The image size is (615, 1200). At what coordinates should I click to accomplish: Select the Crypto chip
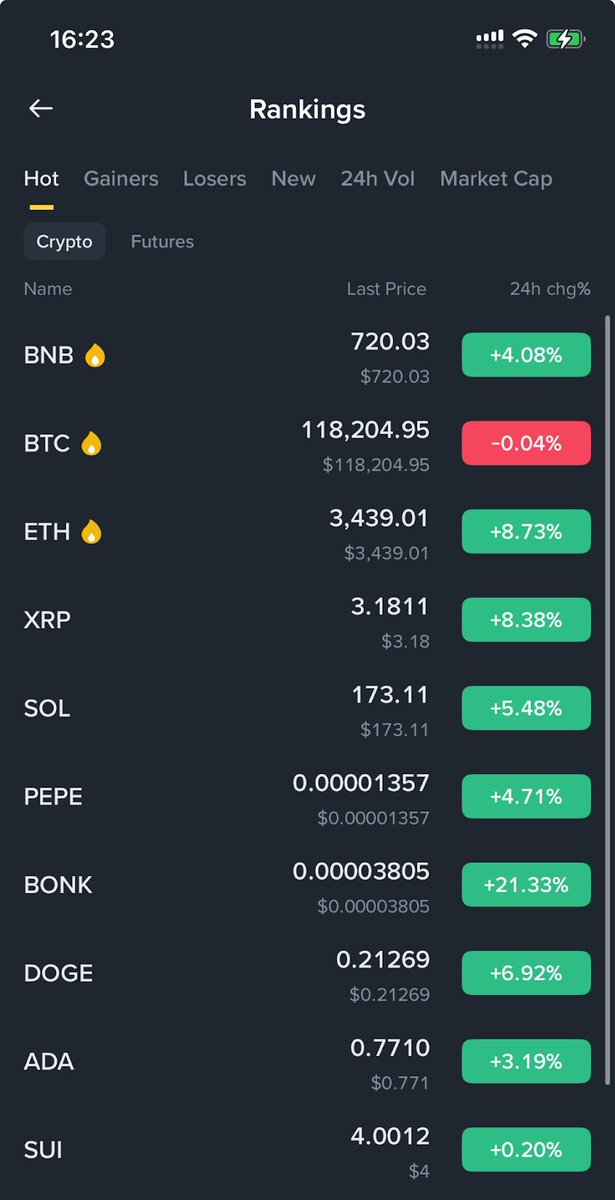coord(64,242)
